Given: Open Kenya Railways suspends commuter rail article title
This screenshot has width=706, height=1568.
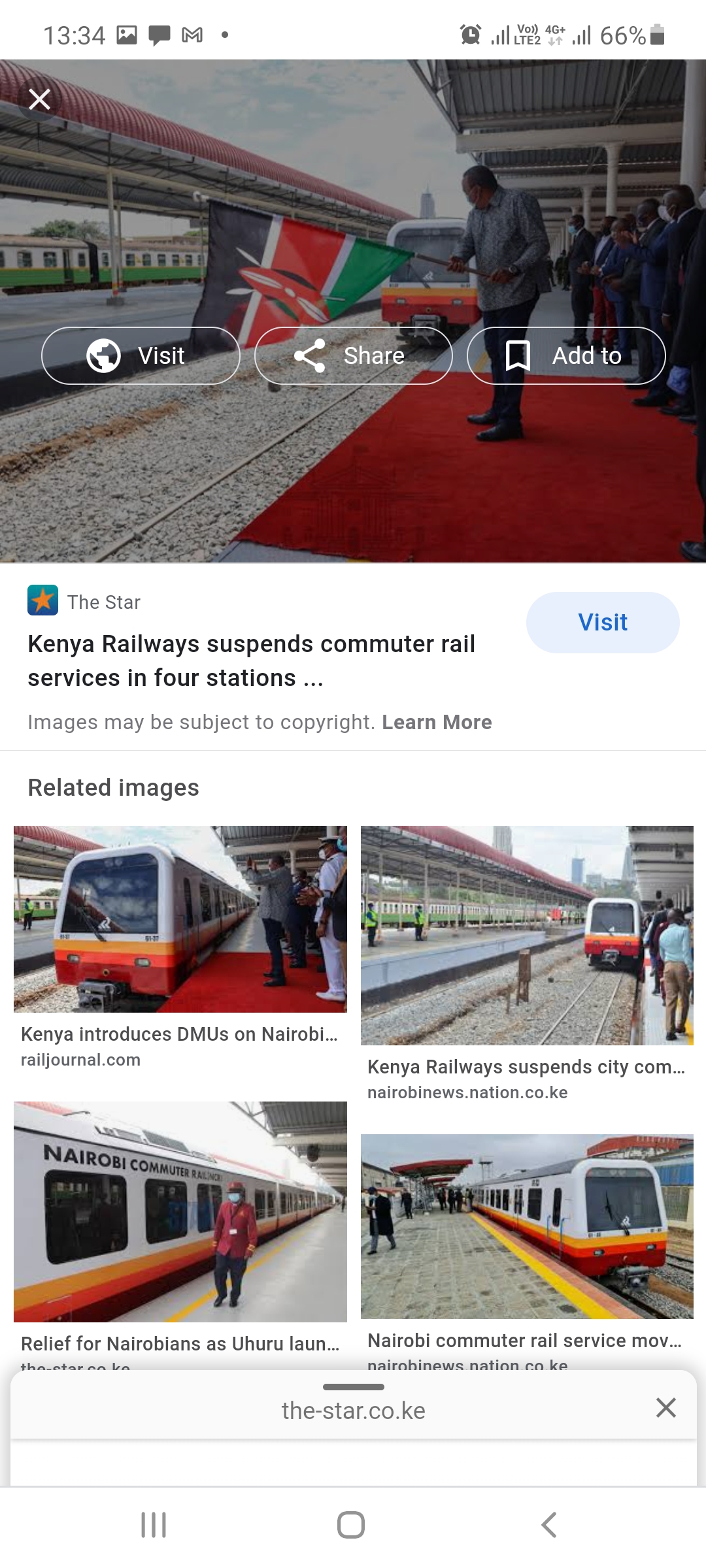Looking at the screenshot, I should [x=251, y=661].
